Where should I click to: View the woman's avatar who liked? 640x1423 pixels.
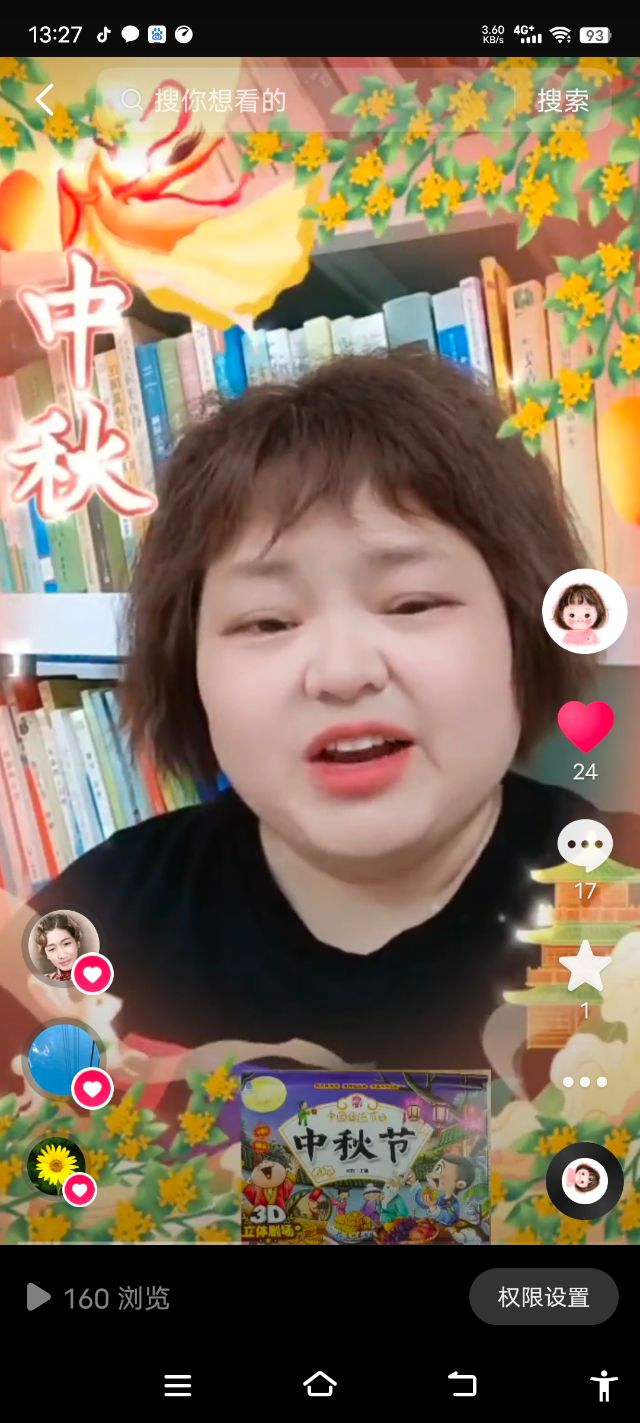pyautogui.click(x=61, y=946)
